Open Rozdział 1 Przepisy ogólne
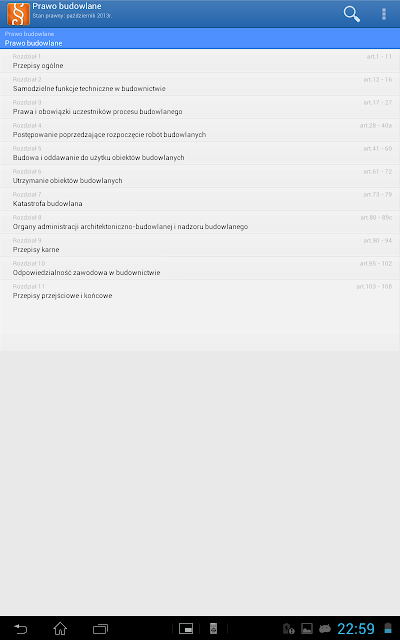The width and height of the screenshot is (400, 640). [200, 61]
